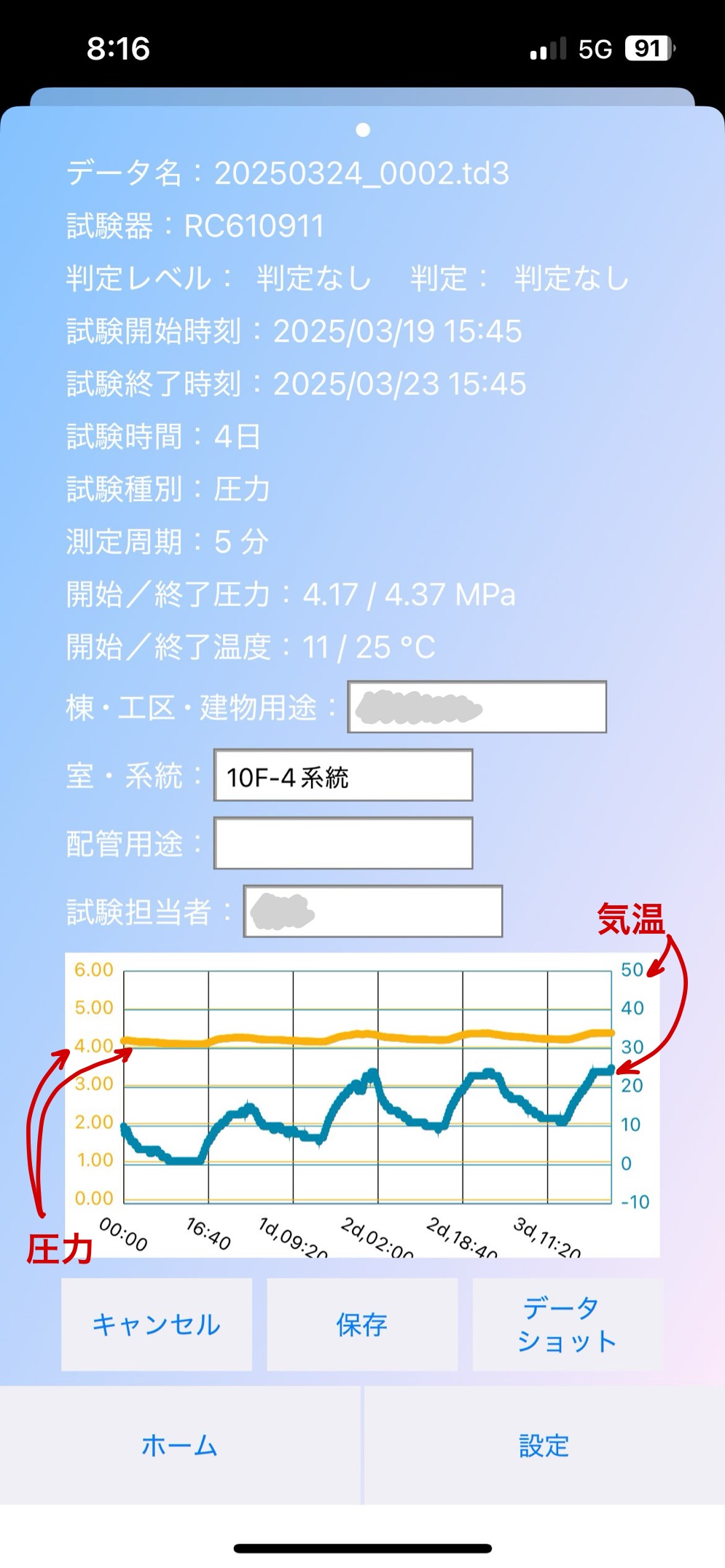The image size is (725, 1568).
Task: Edit the 室・系統 field showing 10F-4系統
Action: [343, 775]
